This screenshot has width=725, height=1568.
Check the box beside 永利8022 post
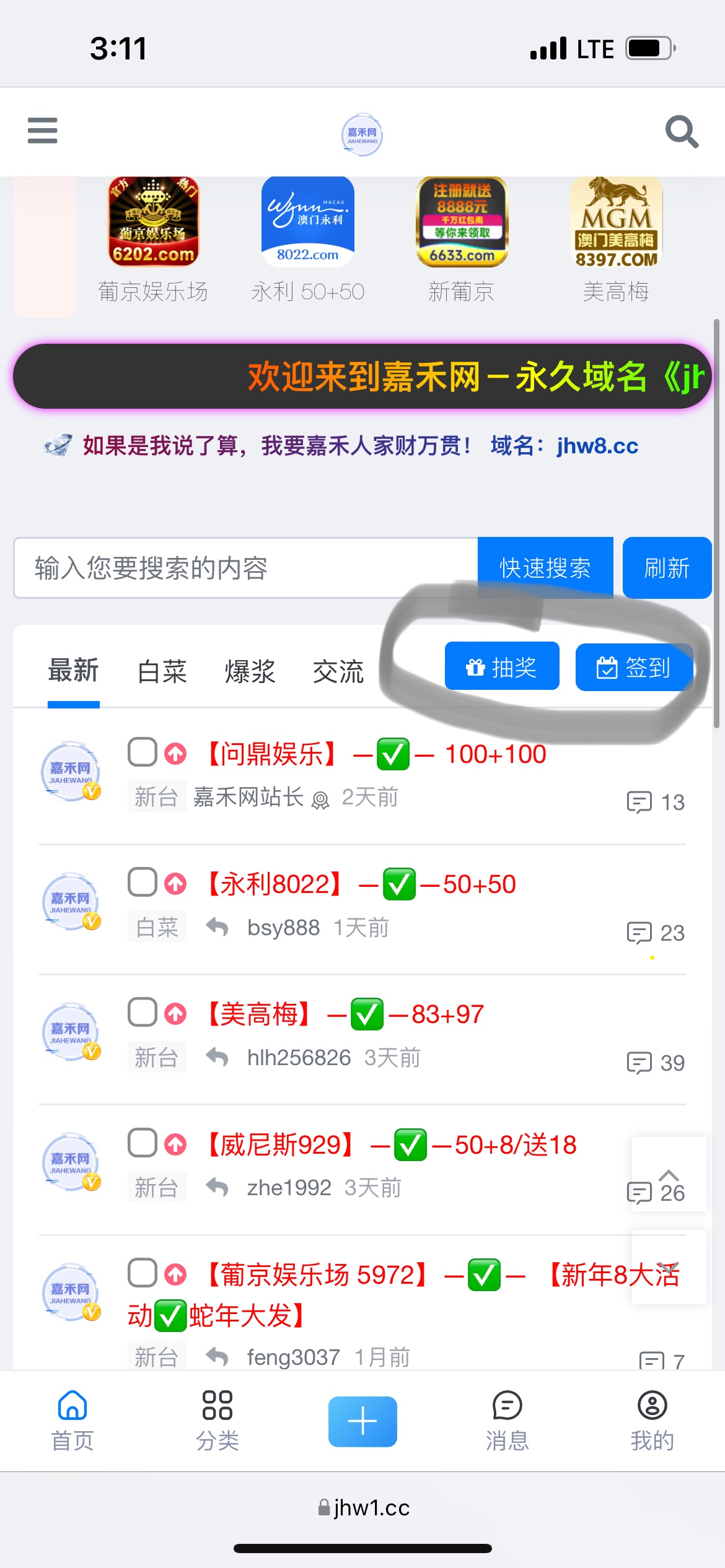[x=143, y=882]
